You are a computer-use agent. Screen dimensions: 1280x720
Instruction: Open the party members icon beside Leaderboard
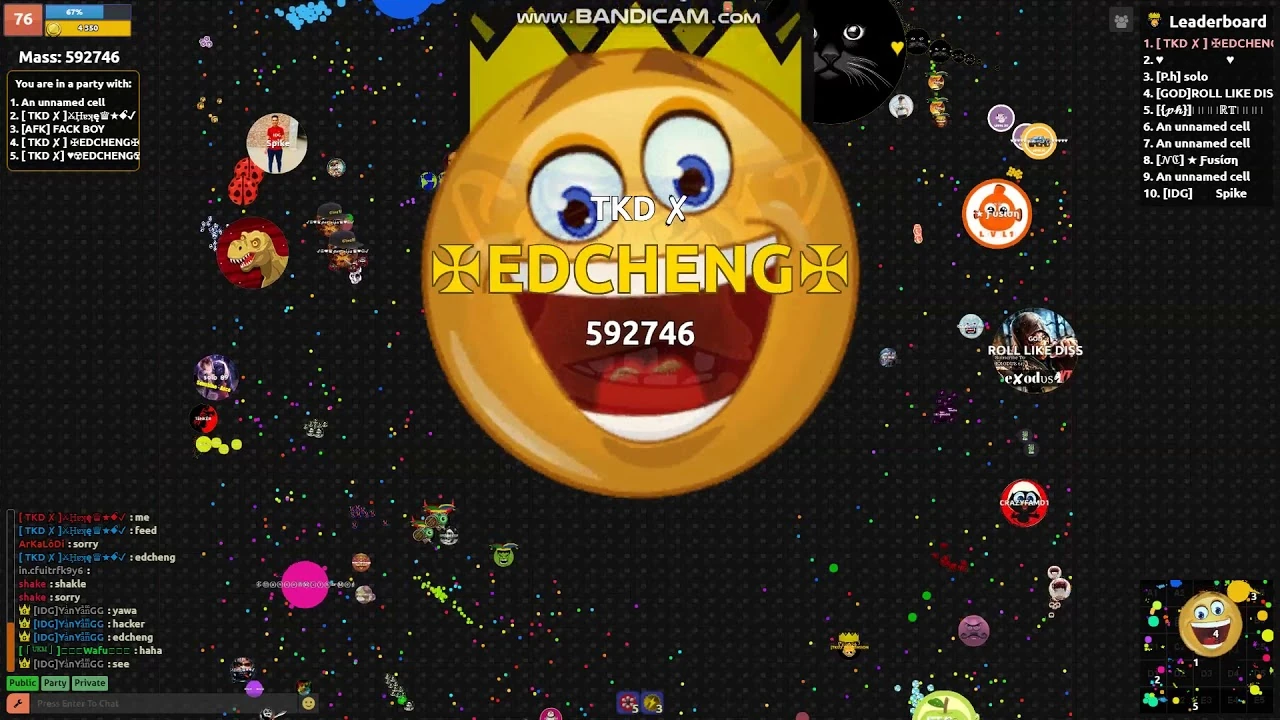point(1121,21)
